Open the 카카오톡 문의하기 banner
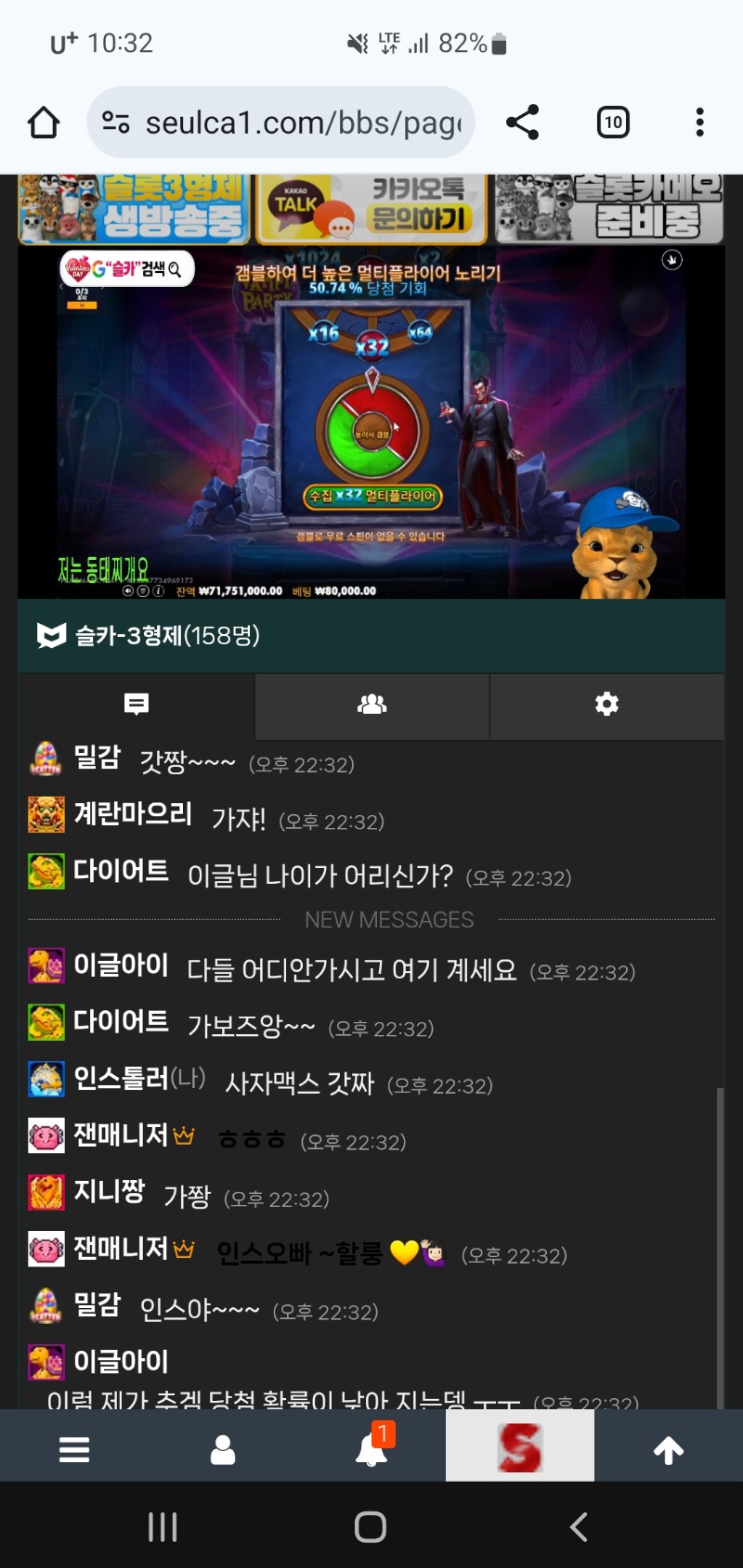The image size is (743, 1568). [371, 209]
